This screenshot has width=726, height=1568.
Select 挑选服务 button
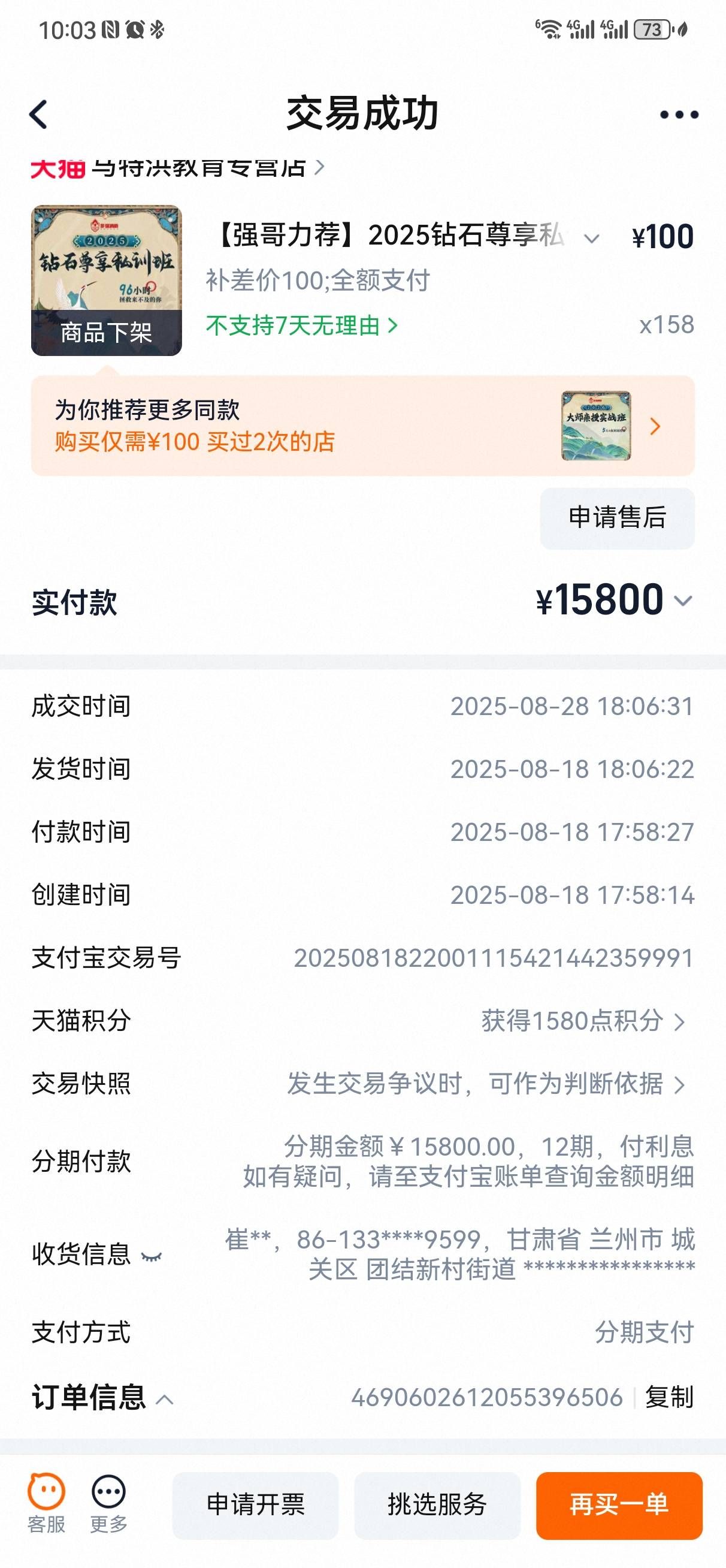(x=437, y=1504)
